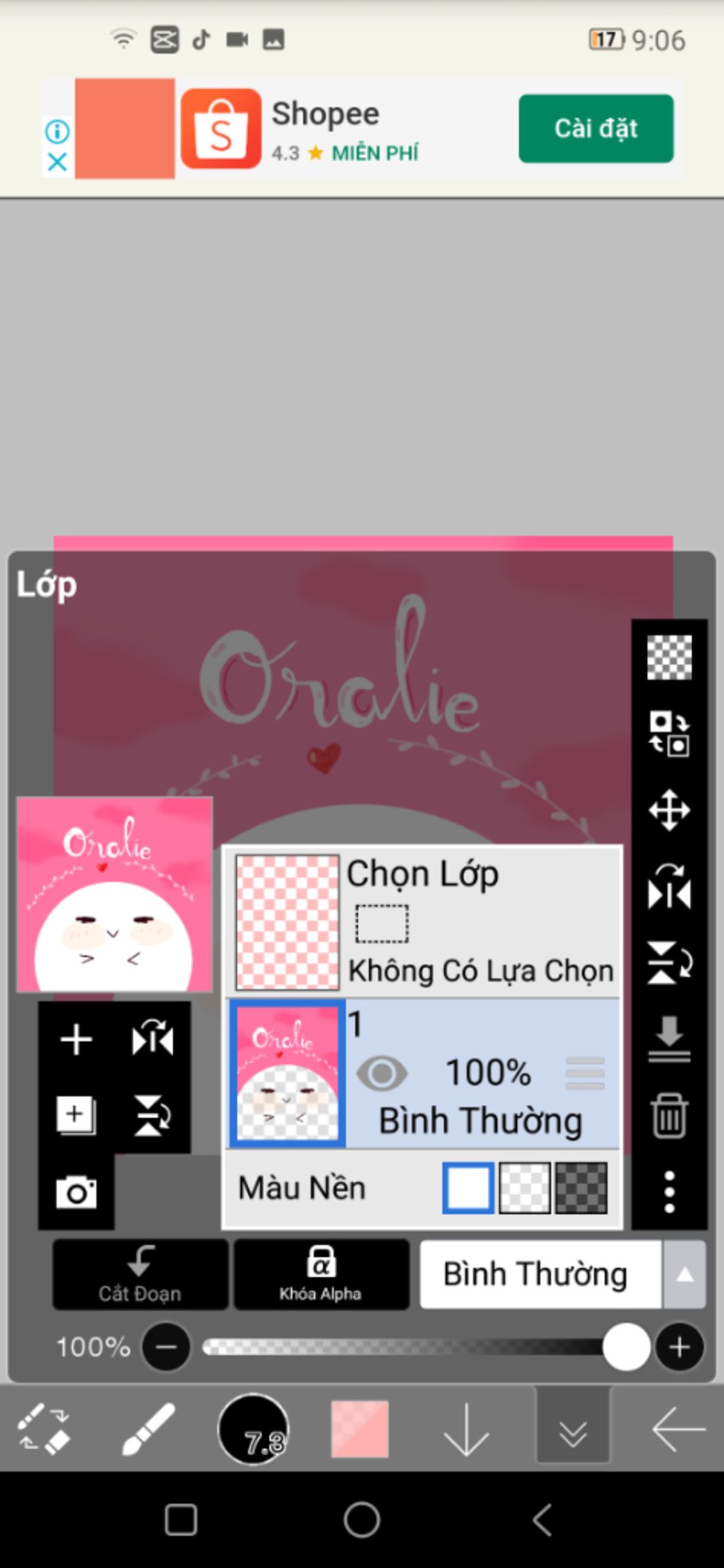Viewport: 724px width, 1568px height.
Task: Tap the Cài đặt button for Shopee
Action: tap(595, 129)
